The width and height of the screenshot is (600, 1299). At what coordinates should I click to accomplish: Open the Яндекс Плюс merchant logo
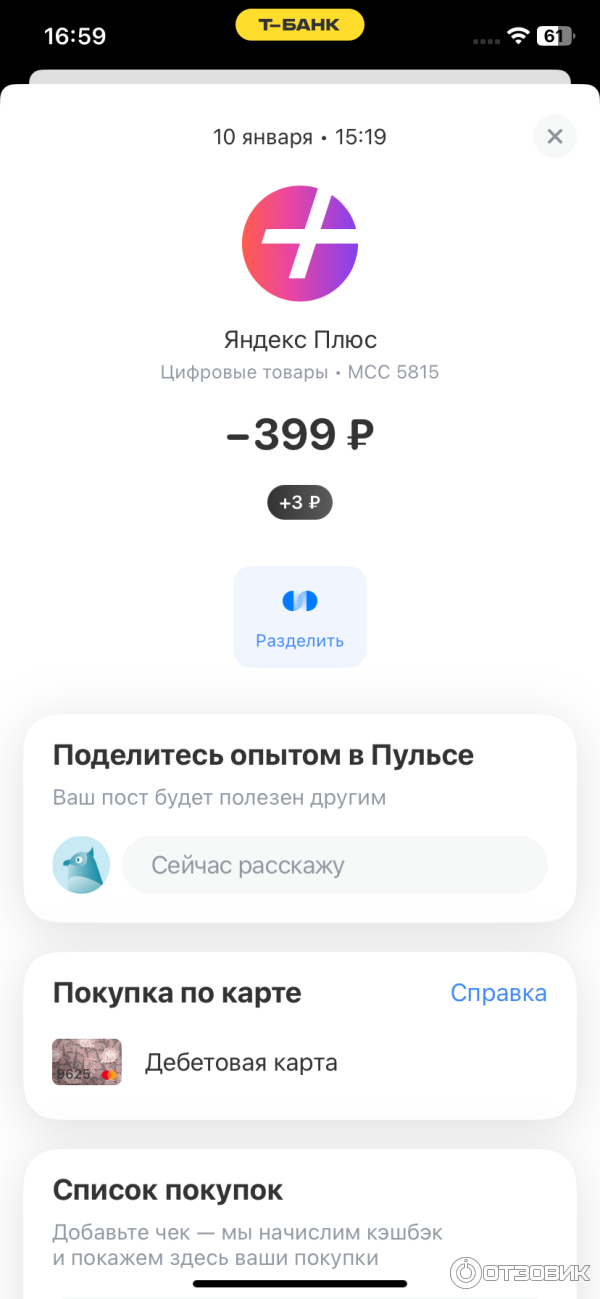point(300,244)
